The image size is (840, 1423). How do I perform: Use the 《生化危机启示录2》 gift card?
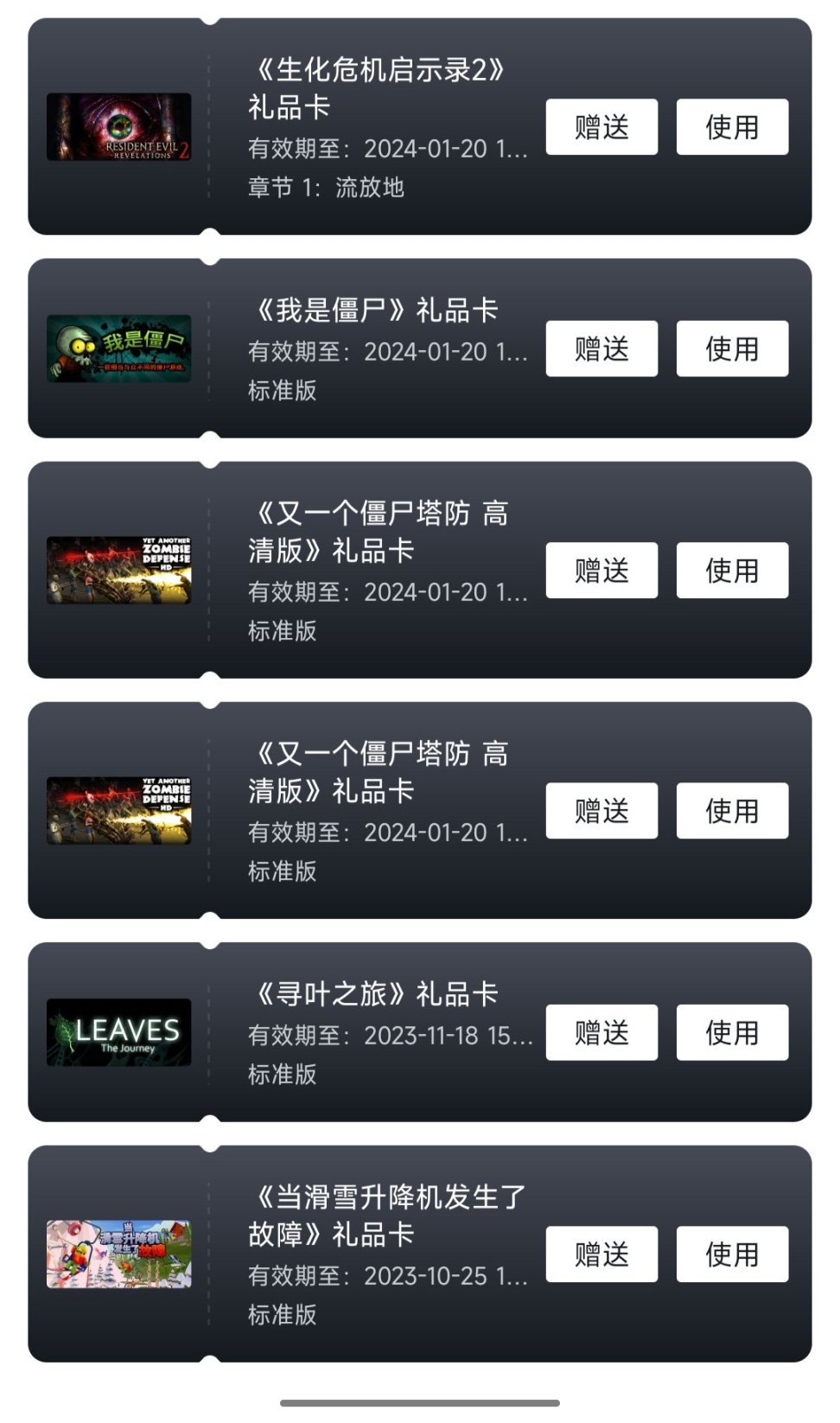(732, 127)
